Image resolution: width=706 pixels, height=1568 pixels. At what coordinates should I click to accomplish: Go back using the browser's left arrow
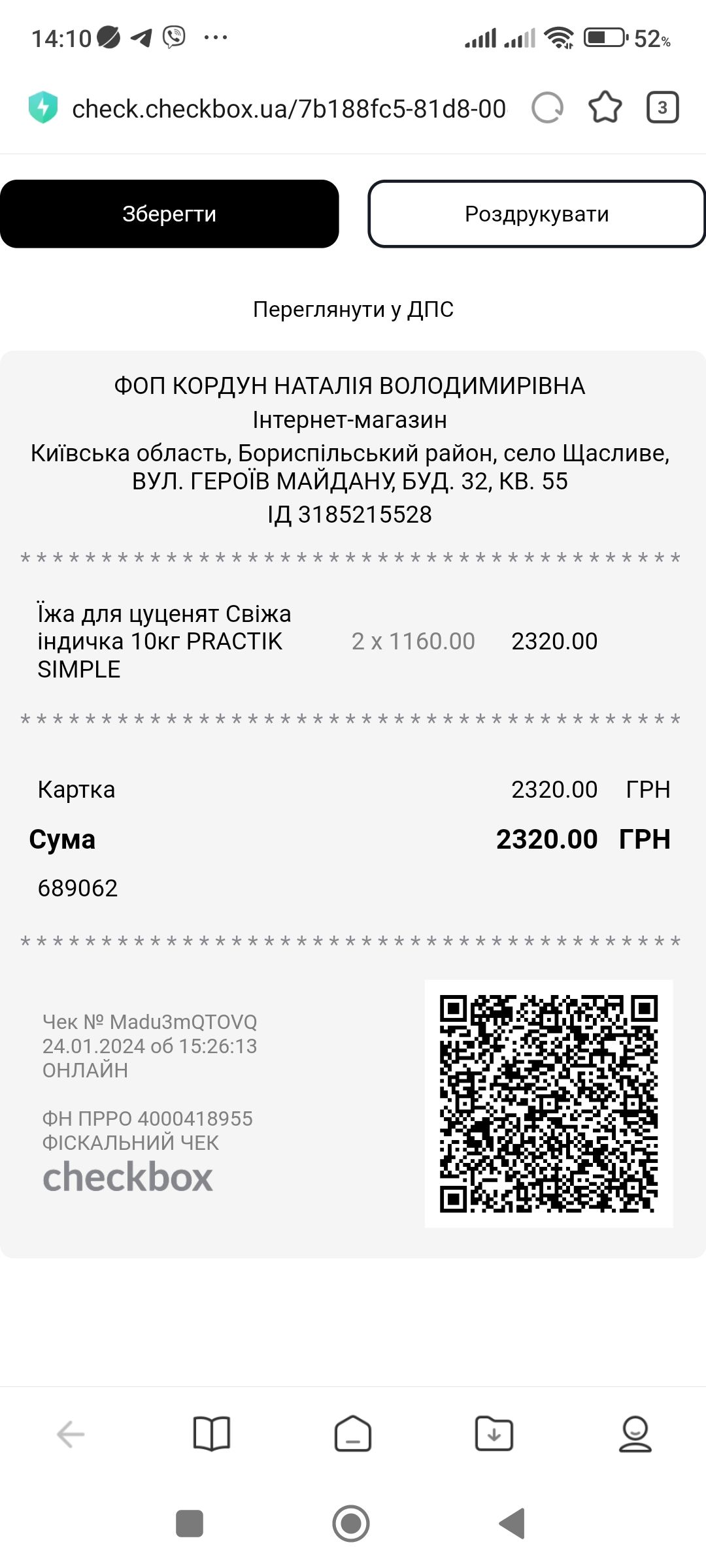pyautogui.click(x=71, y=1434)
